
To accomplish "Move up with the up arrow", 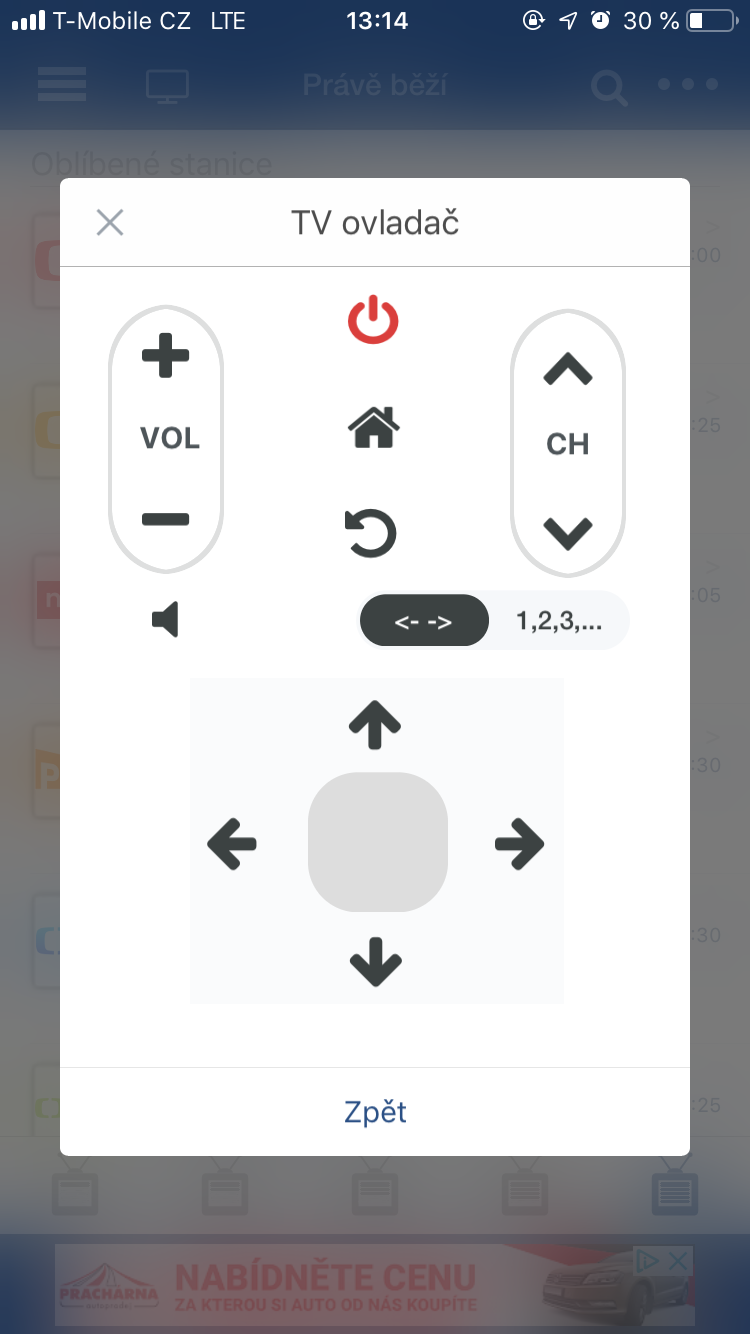I will (x=375, y=725).
